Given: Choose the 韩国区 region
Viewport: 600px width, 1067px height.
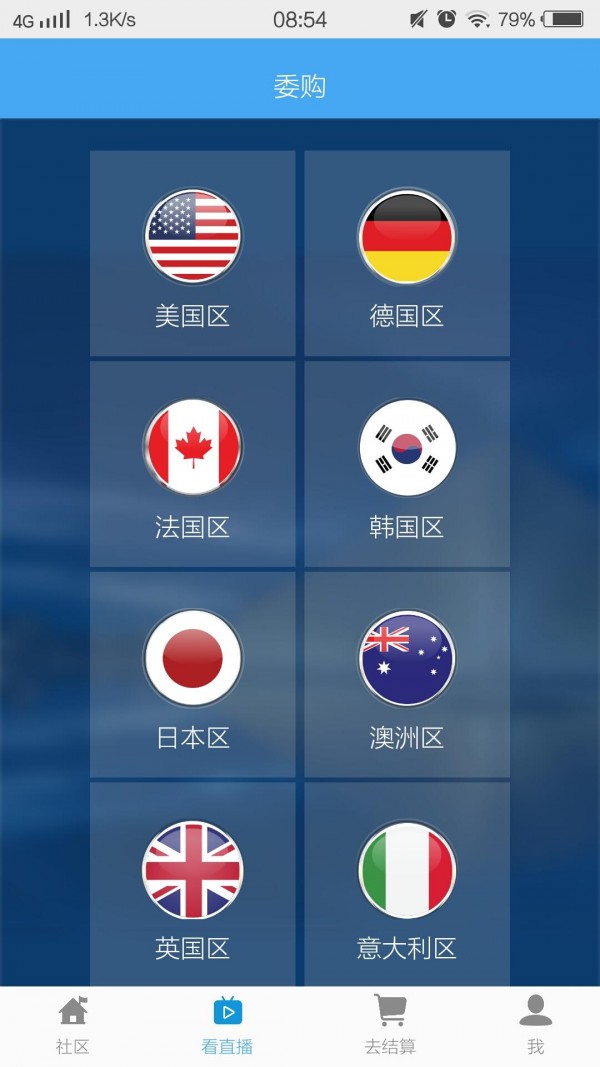Looking at the screenshot, I should tap(407, 464).
